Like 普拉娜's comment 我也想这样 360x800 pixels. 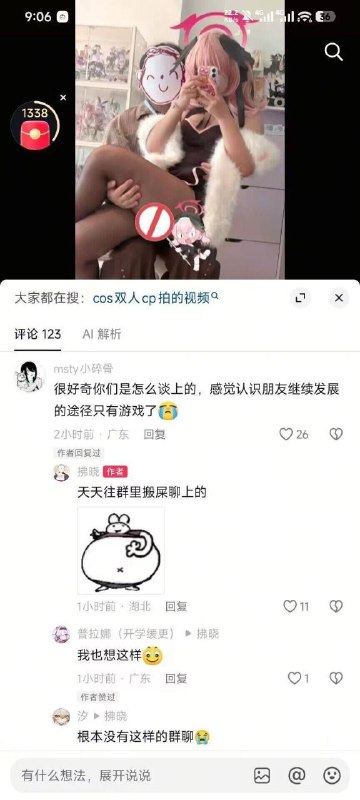pyautogui.click(x=298, y=678)
